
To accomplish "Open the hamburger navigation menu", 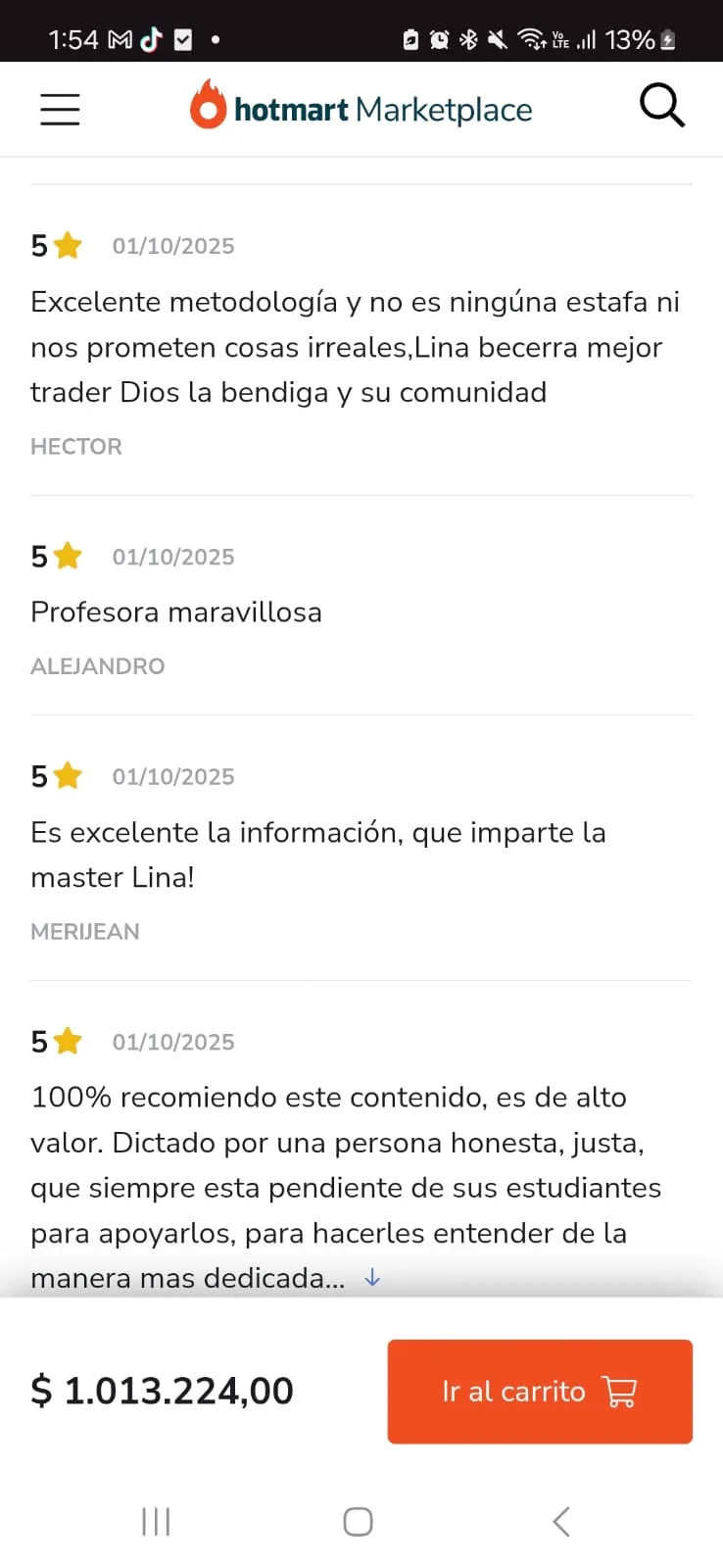I will pyautogui.click(x=60, y=108).
